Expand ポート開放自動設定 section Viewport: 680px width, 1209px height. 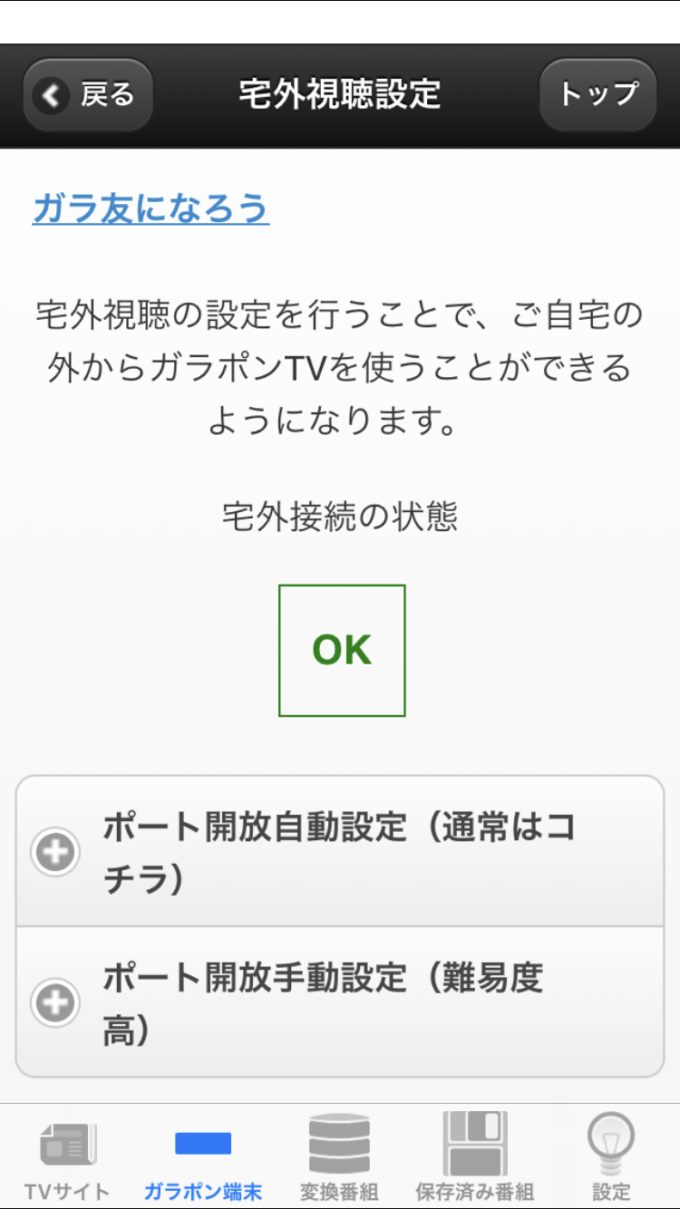pos(340,852)
